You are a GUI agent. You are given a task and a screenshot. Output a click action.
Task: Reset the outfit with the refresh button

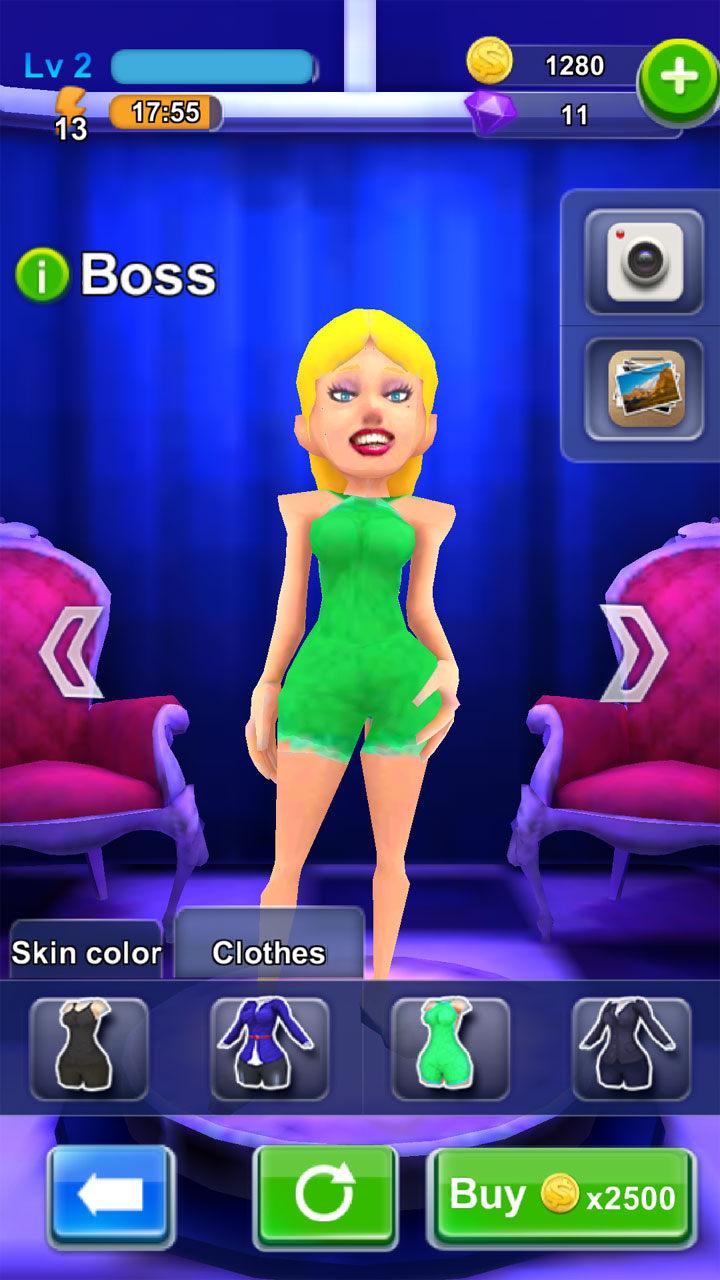tap(325, 1197)
